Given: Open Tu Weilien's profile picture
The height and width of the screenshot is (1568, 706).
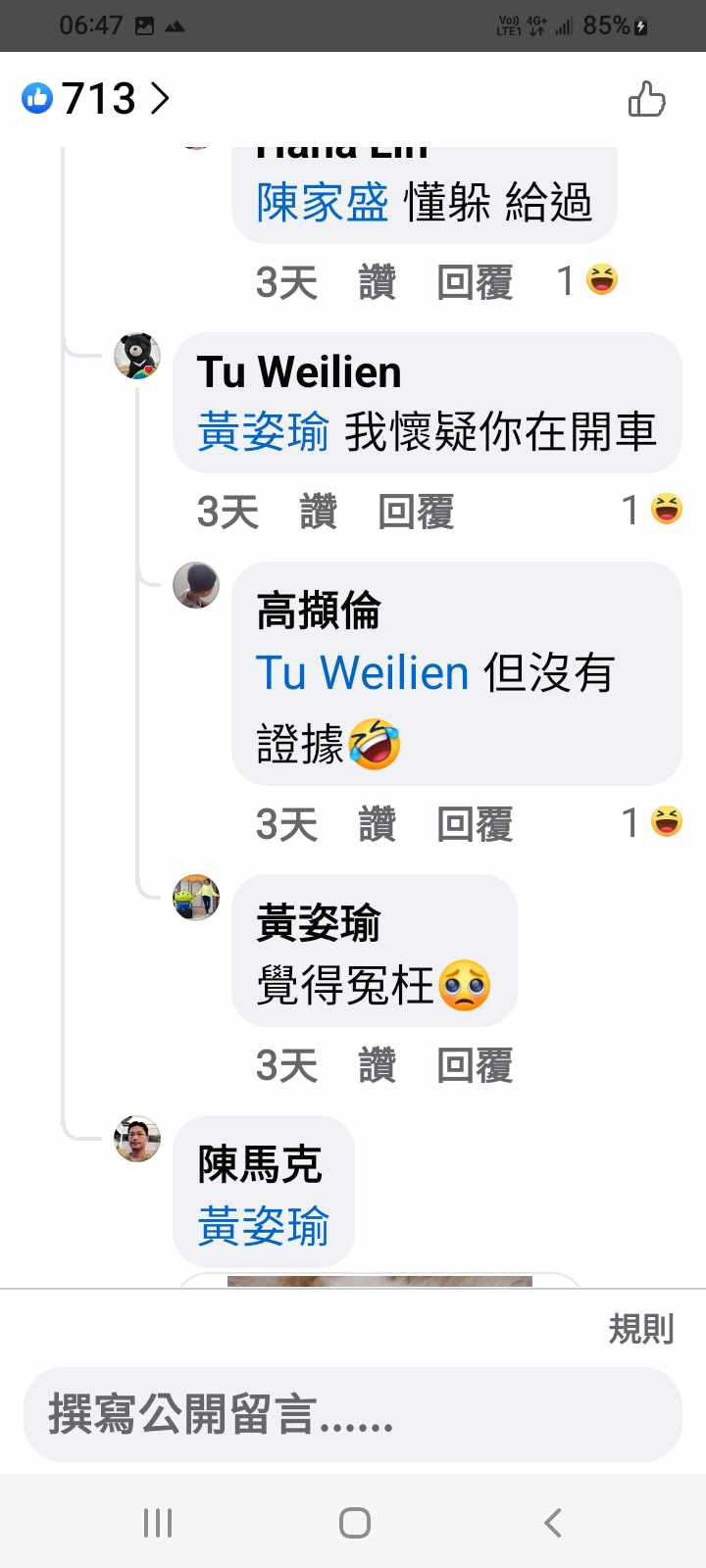Looking at the screenshot, I should click(137, 356).
